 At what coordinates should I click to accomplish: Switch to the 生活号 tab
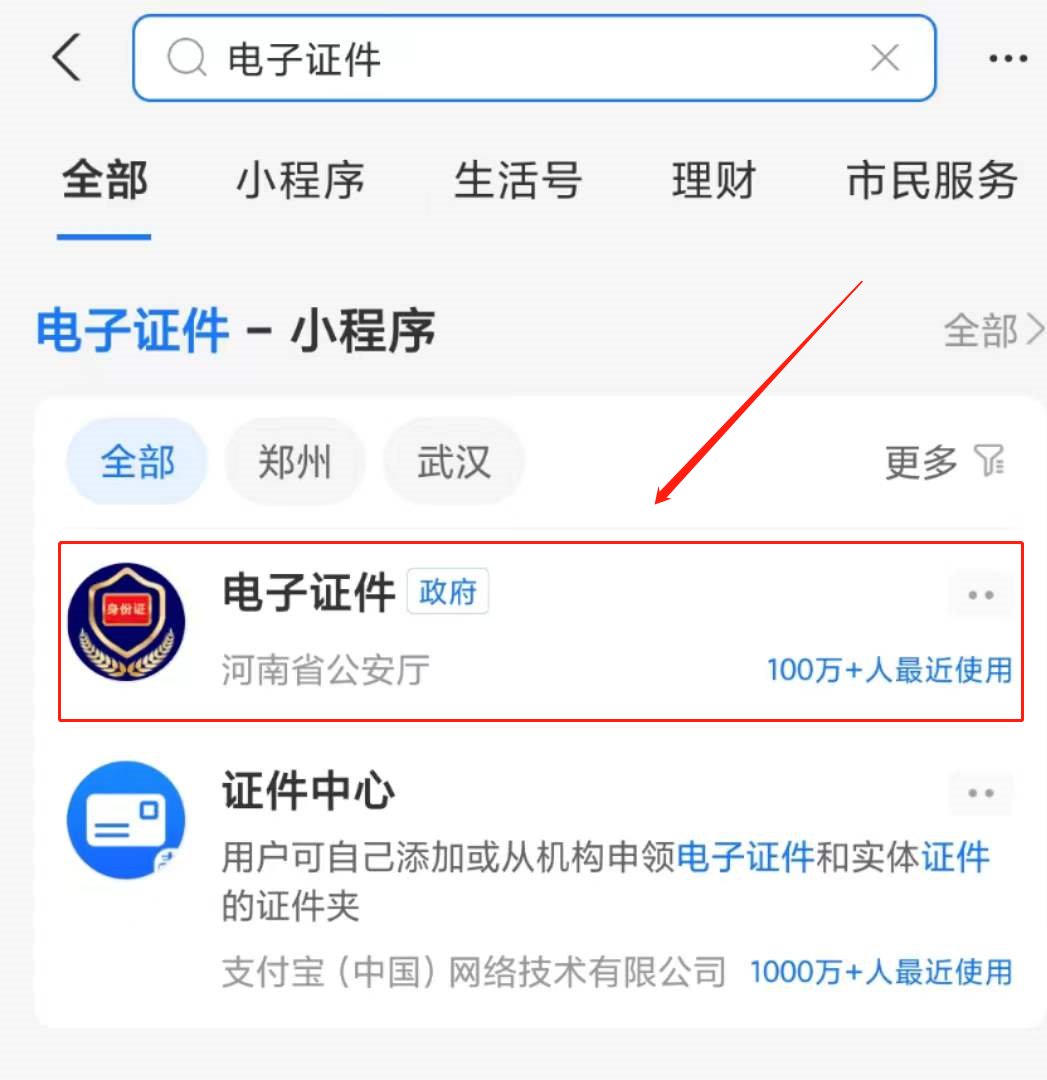(x=517, y=182)
